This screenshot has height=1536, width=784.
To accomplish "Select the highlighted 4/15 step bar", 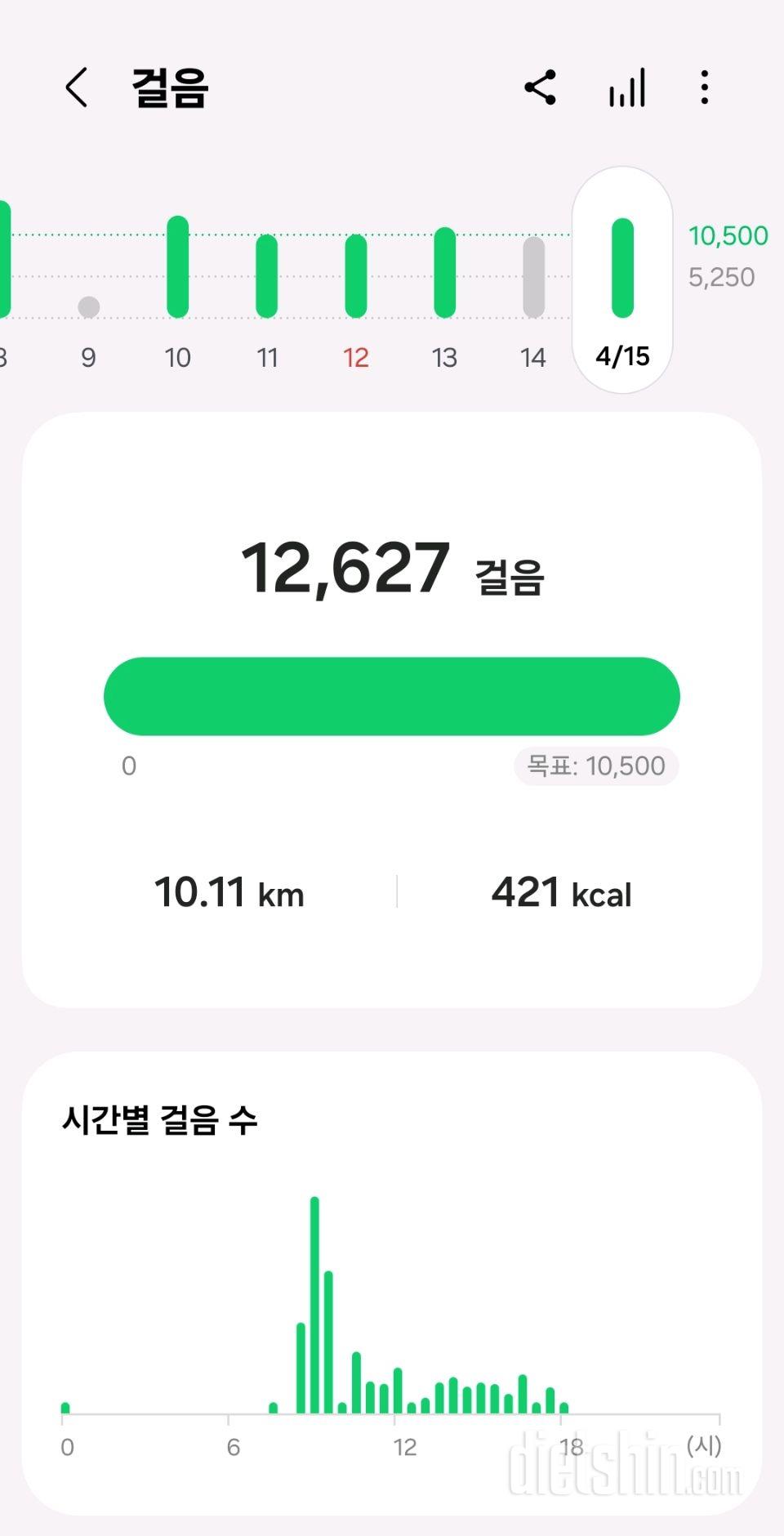I will coord(623,268).
